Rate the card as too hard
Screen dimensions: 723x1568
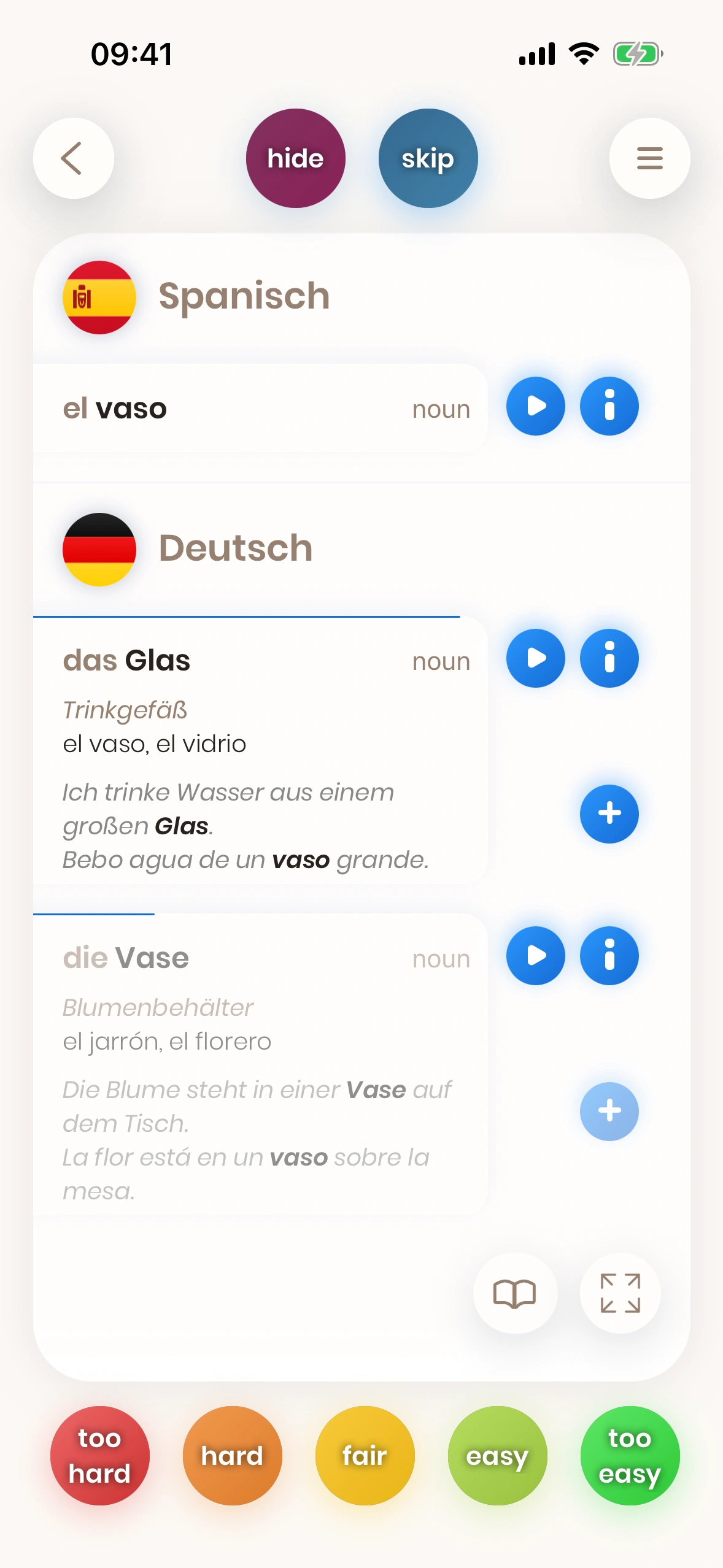point(99,1455)
